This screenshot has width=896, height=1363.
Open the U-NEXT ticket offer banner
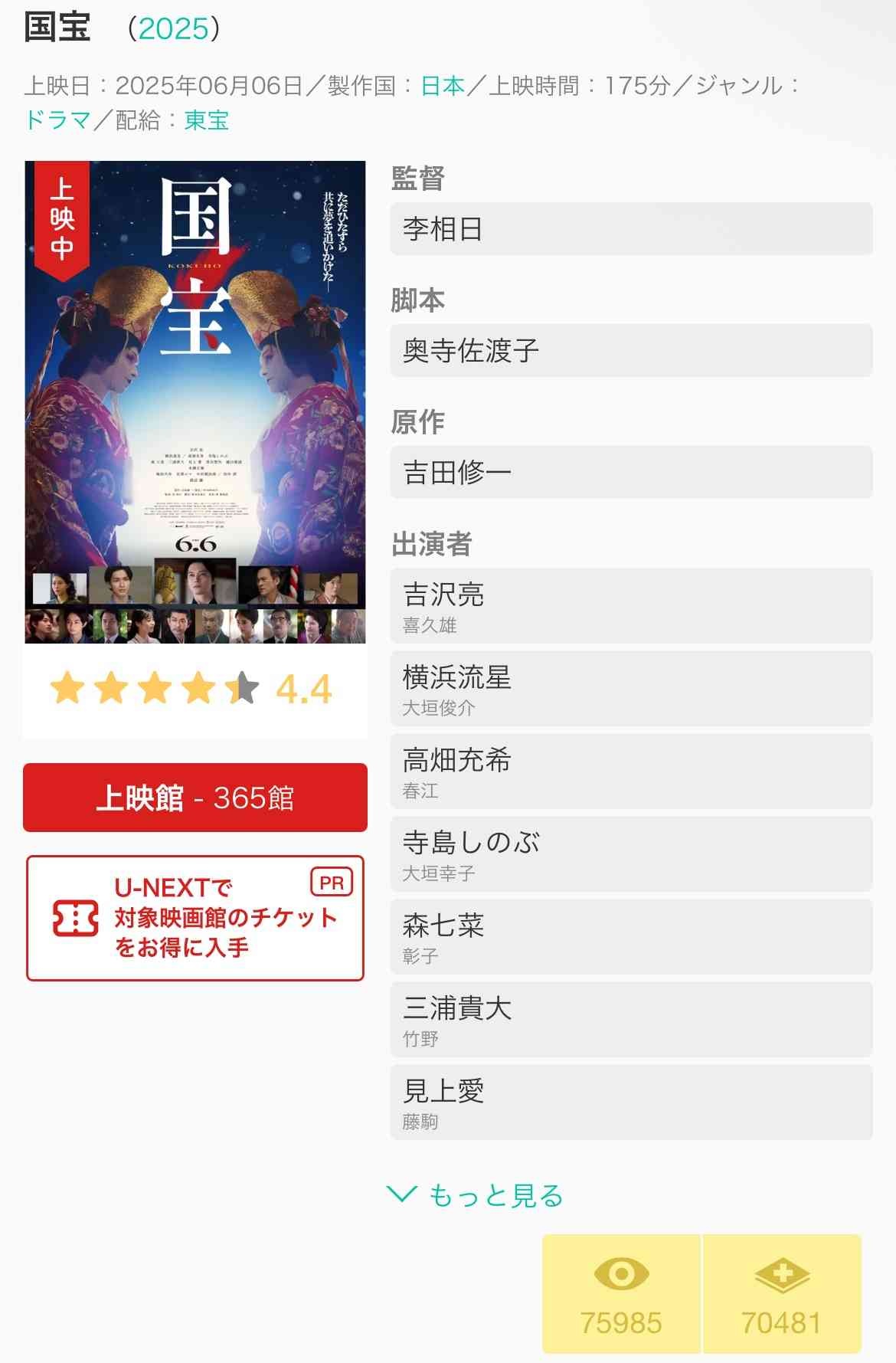point(195,918)
